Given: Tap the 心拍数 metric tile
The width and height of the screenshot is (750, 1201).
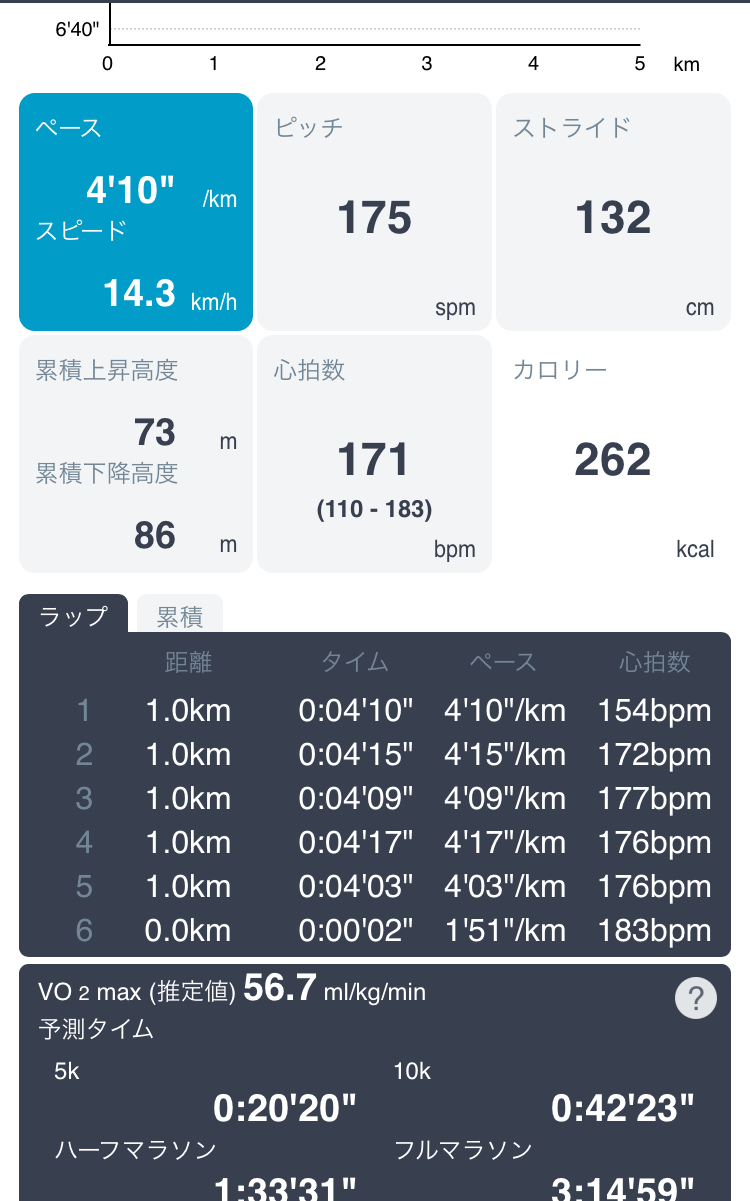Looking at the screenshot, I should point(374,454).
